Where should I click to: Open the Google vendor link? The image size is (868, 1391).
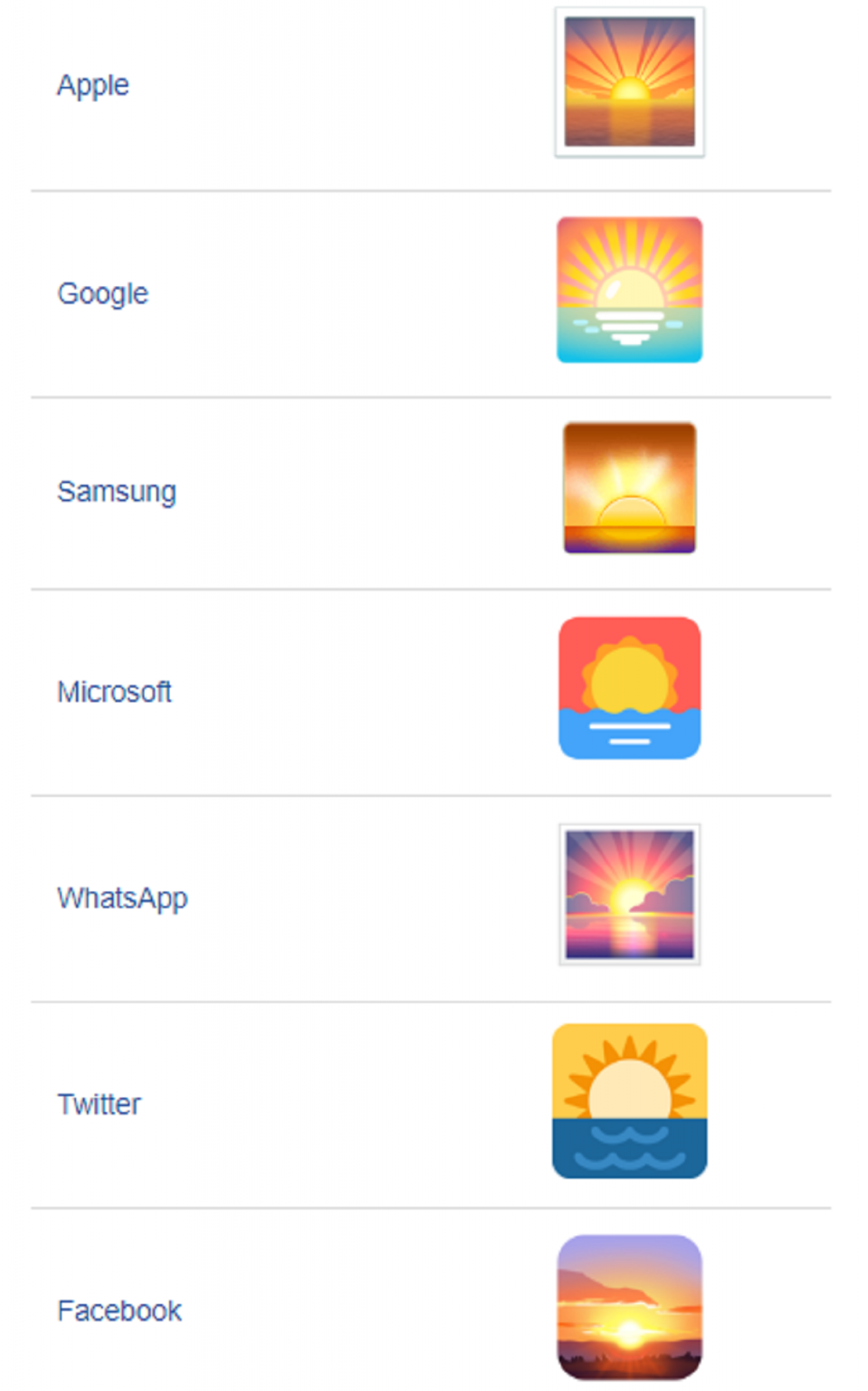(102, 293)
